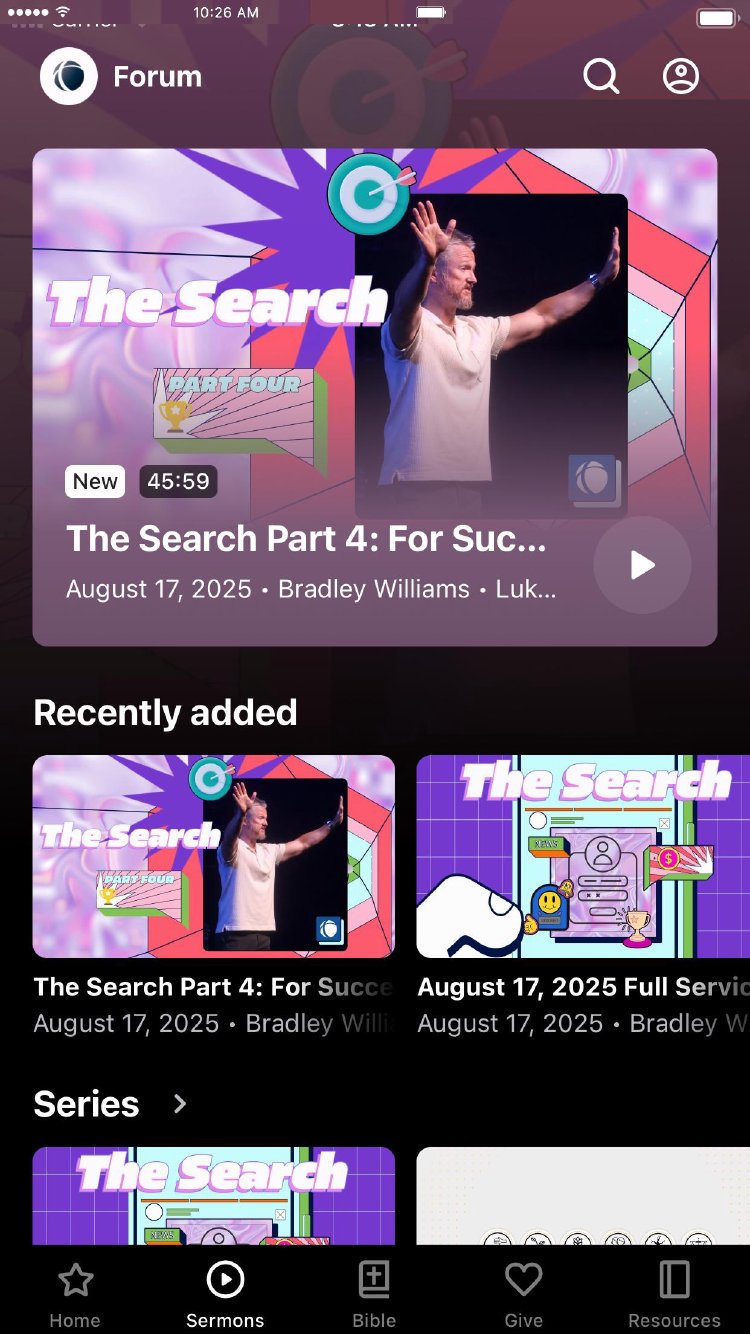The width and height of the screenshot is (750, 1334).
Task: Open The Search series tile
Action: [214, 1195]
